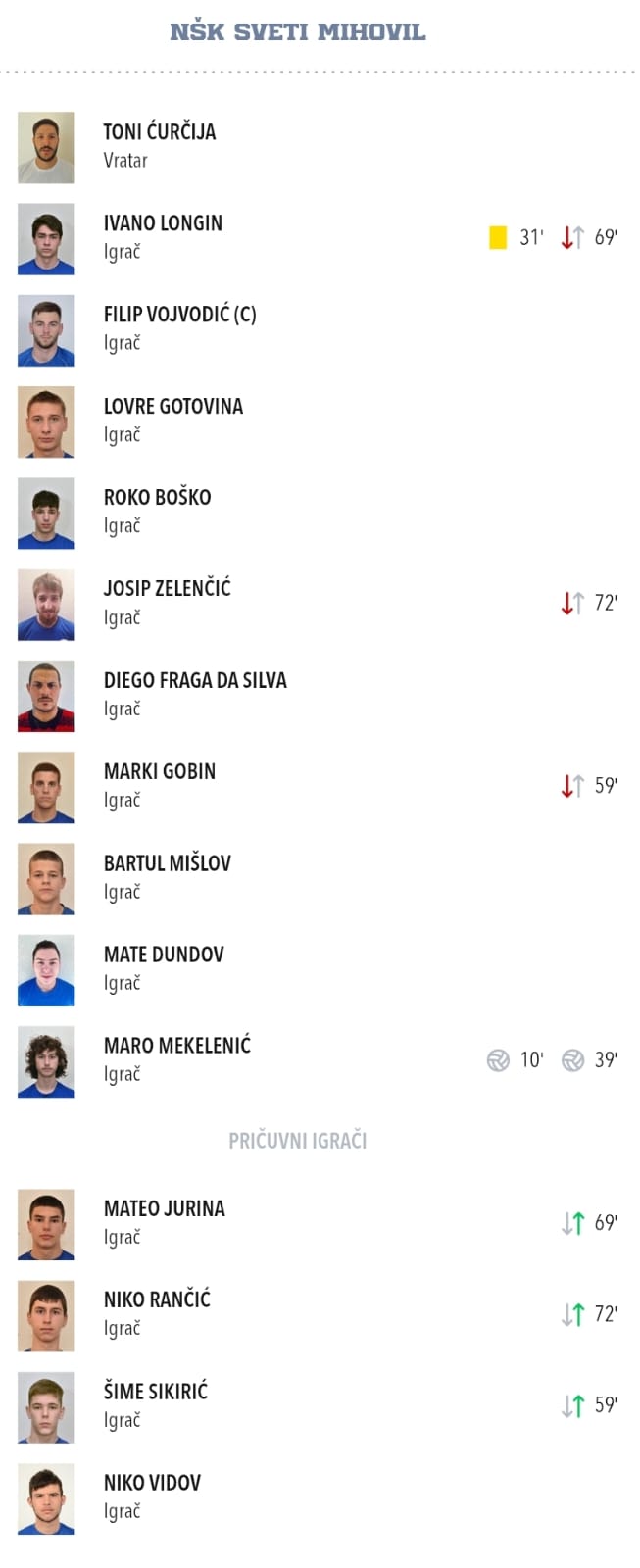Image resolution: width=640 pixels, height=1568 pixels.
Task: View Marki Gobin's player page
Action: pyautogui.click(x=160, y=772)
